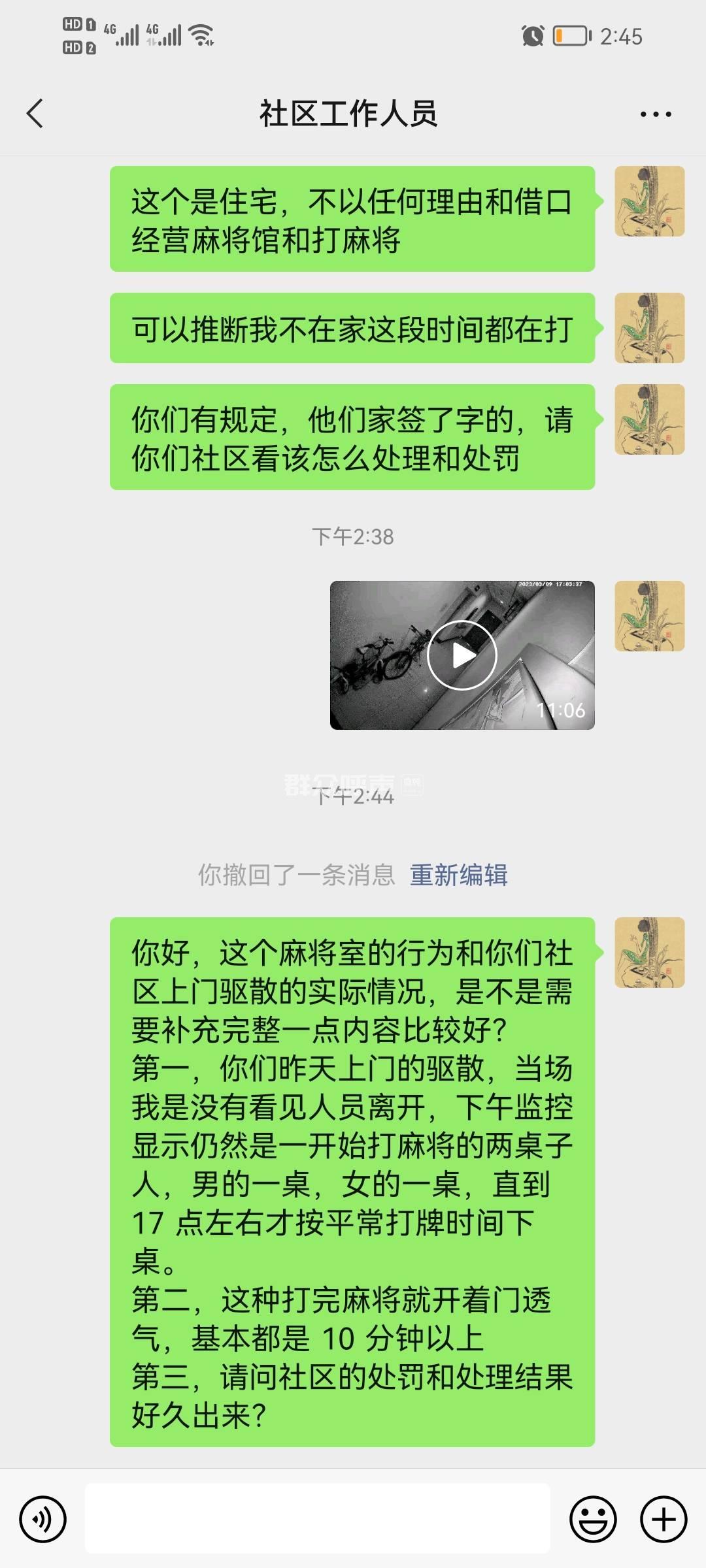
Task: Play the 11:06 surveillance video
Action: [x=462, y=655]
